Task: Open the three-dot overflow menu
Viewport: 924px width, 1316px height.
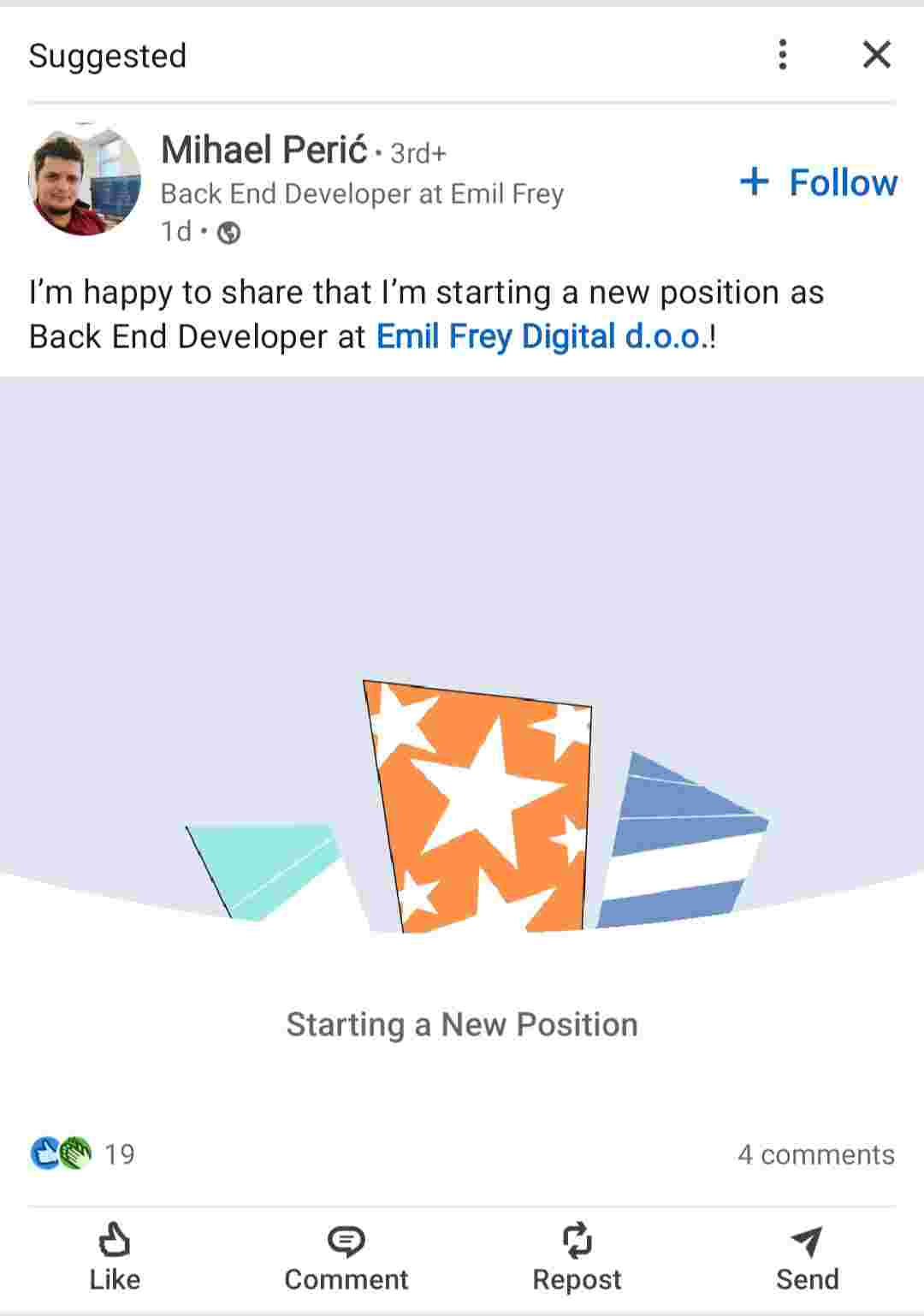Action: click(782, 55)
